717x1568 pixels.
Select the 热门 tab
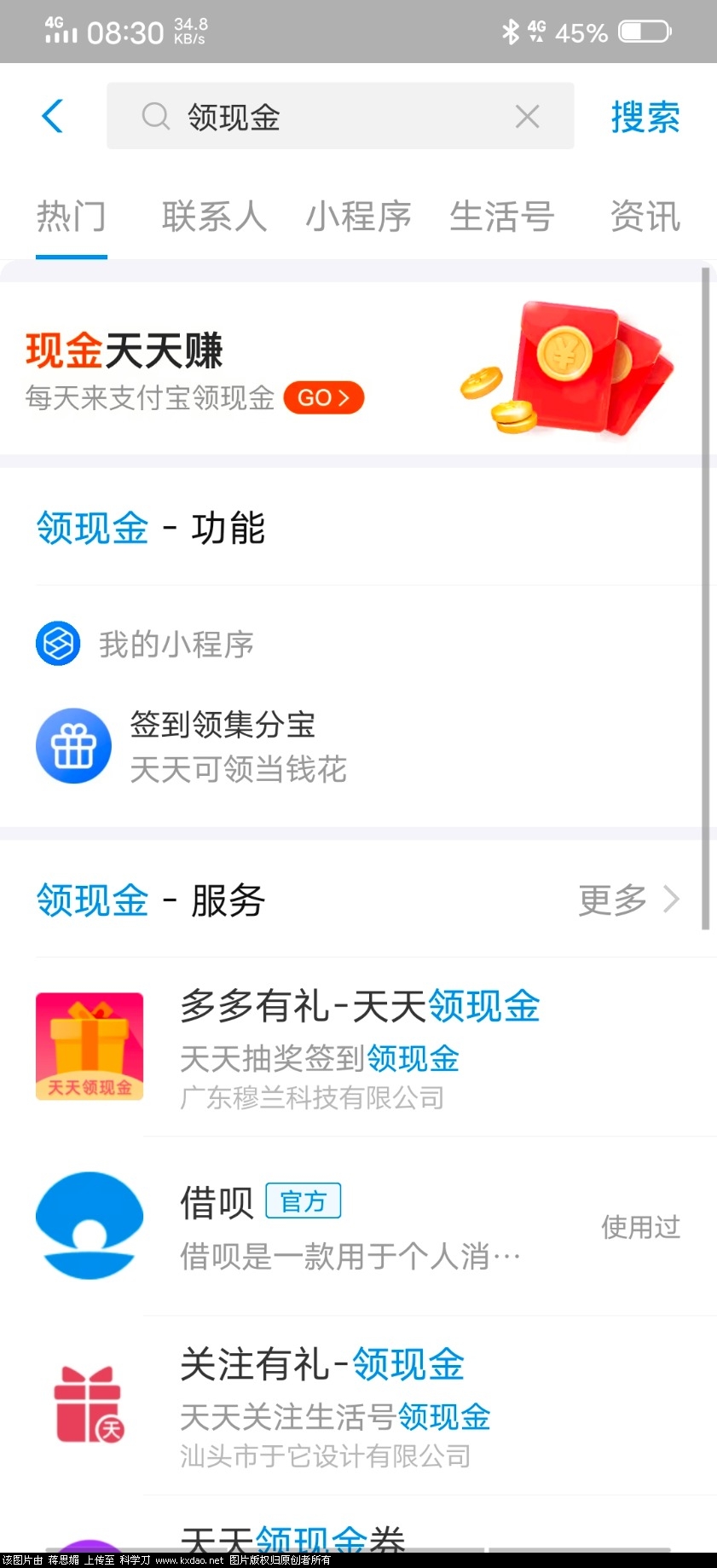[72, 217]
